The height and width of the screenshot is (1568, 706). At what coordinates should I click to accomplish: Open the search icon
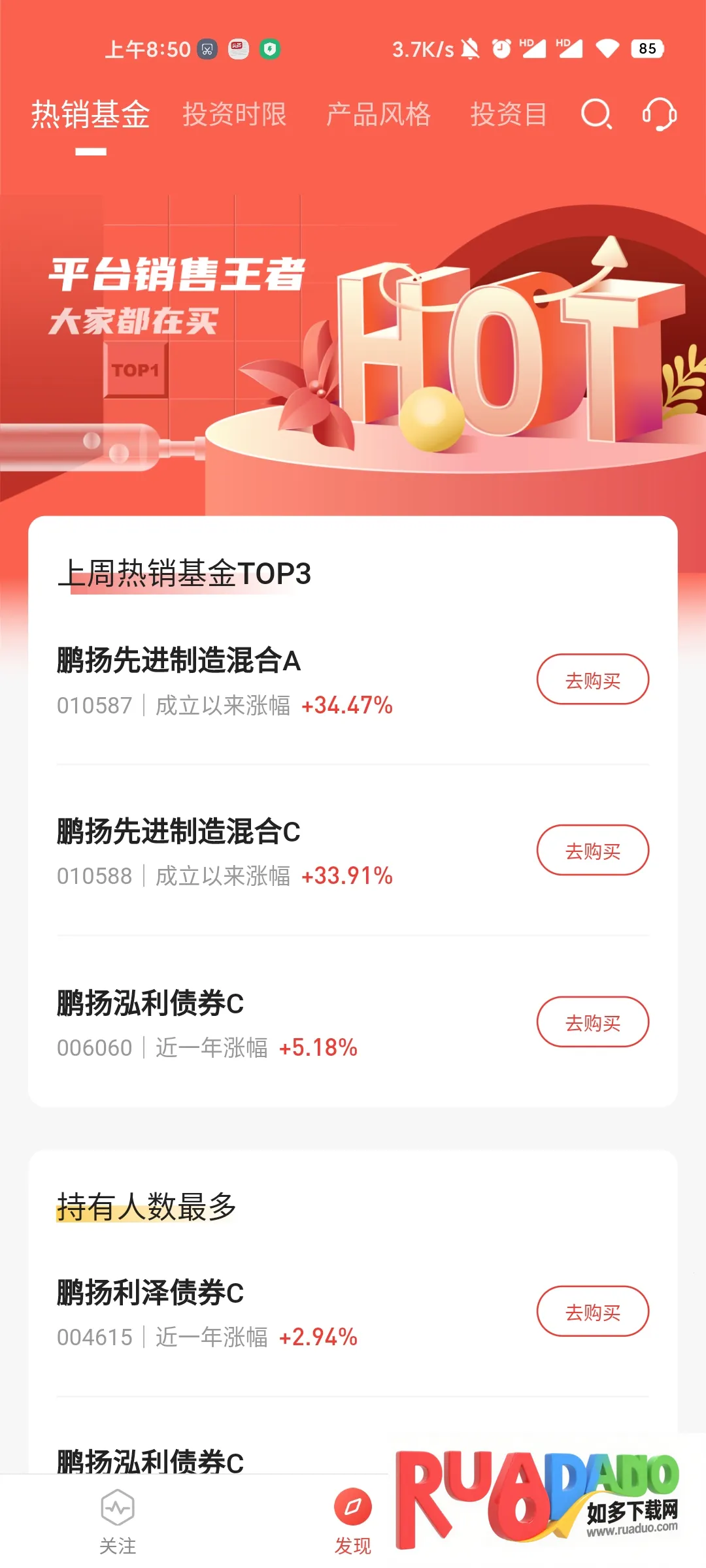click(x=596, y=114)
